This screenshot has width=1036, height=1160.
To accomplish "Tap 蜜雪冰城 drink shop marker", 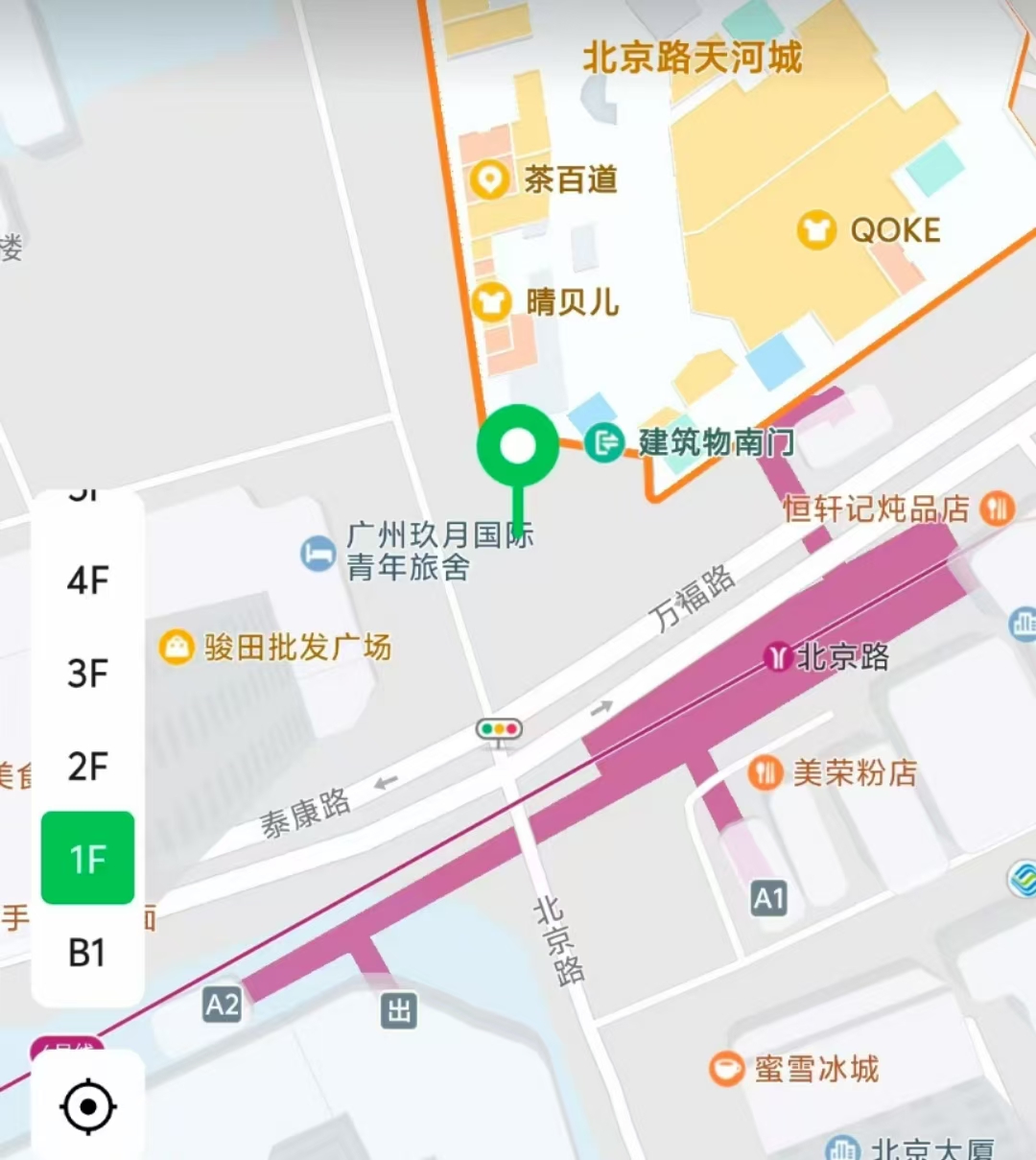I will (727, 1068).
